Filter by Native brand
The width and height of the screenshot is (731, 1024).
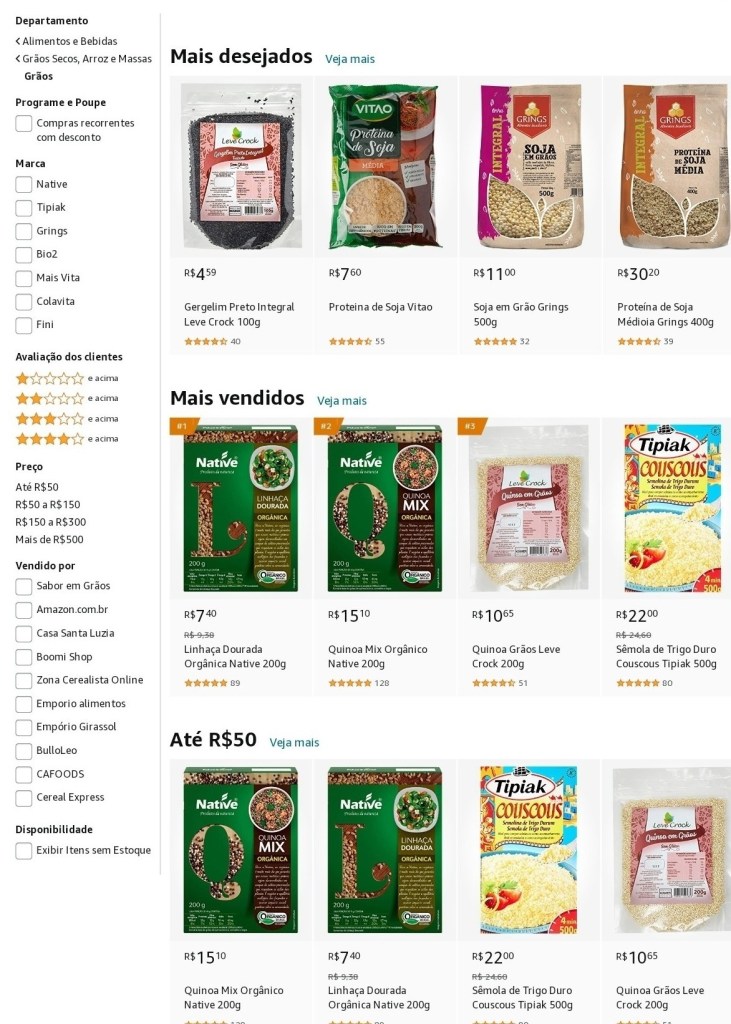pyautogui.click(x=24, y=184)
